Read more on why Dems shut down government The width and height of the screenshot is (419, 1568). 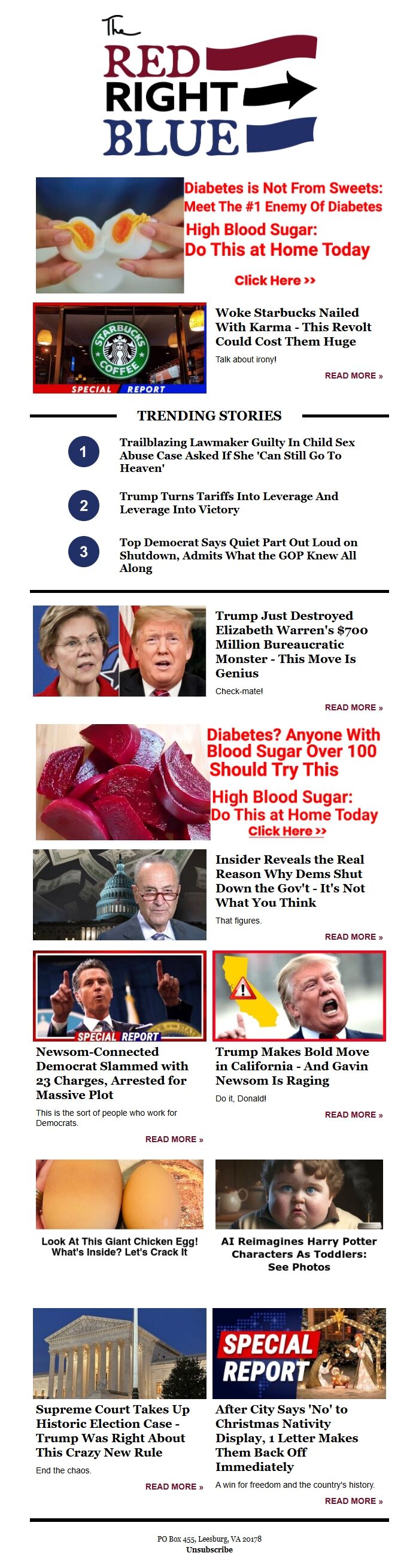(x=353, y=937)
